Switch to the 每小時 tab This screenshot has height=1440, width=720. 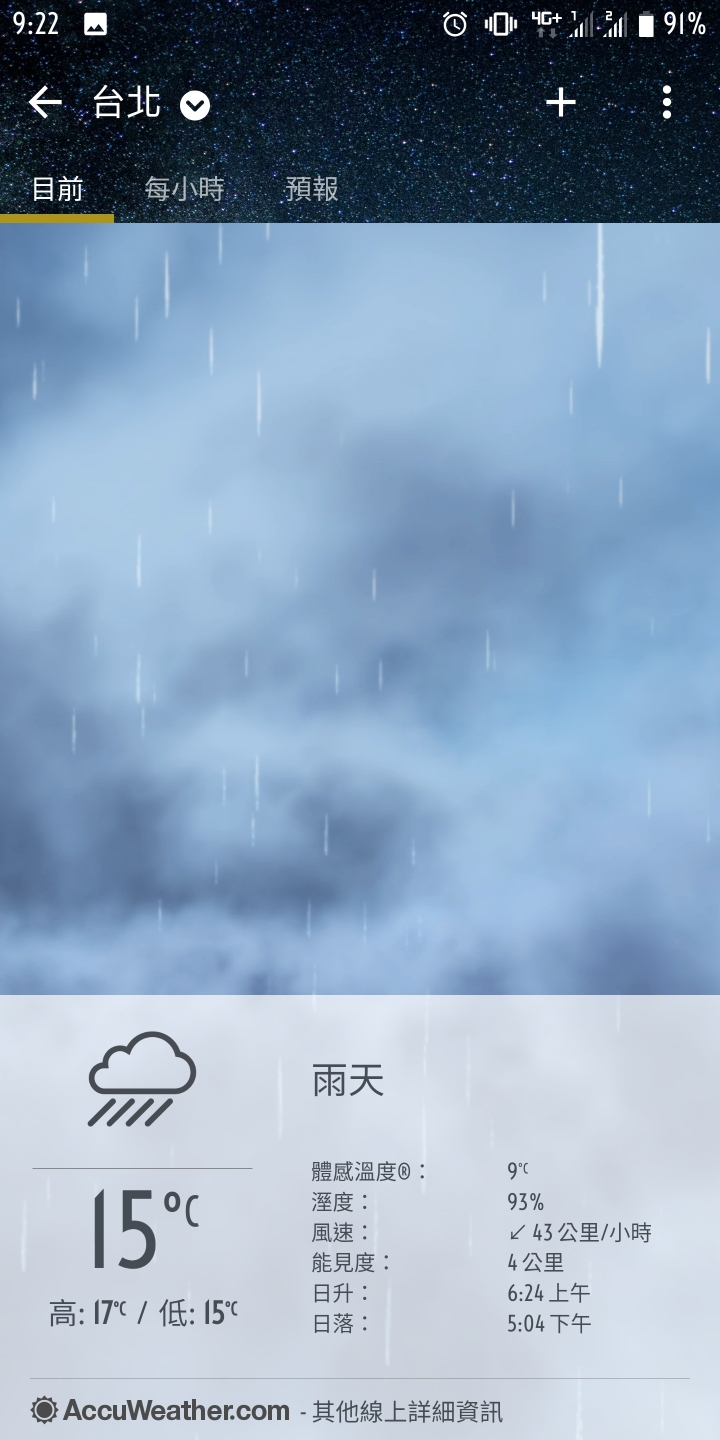[x=184, y=189]
